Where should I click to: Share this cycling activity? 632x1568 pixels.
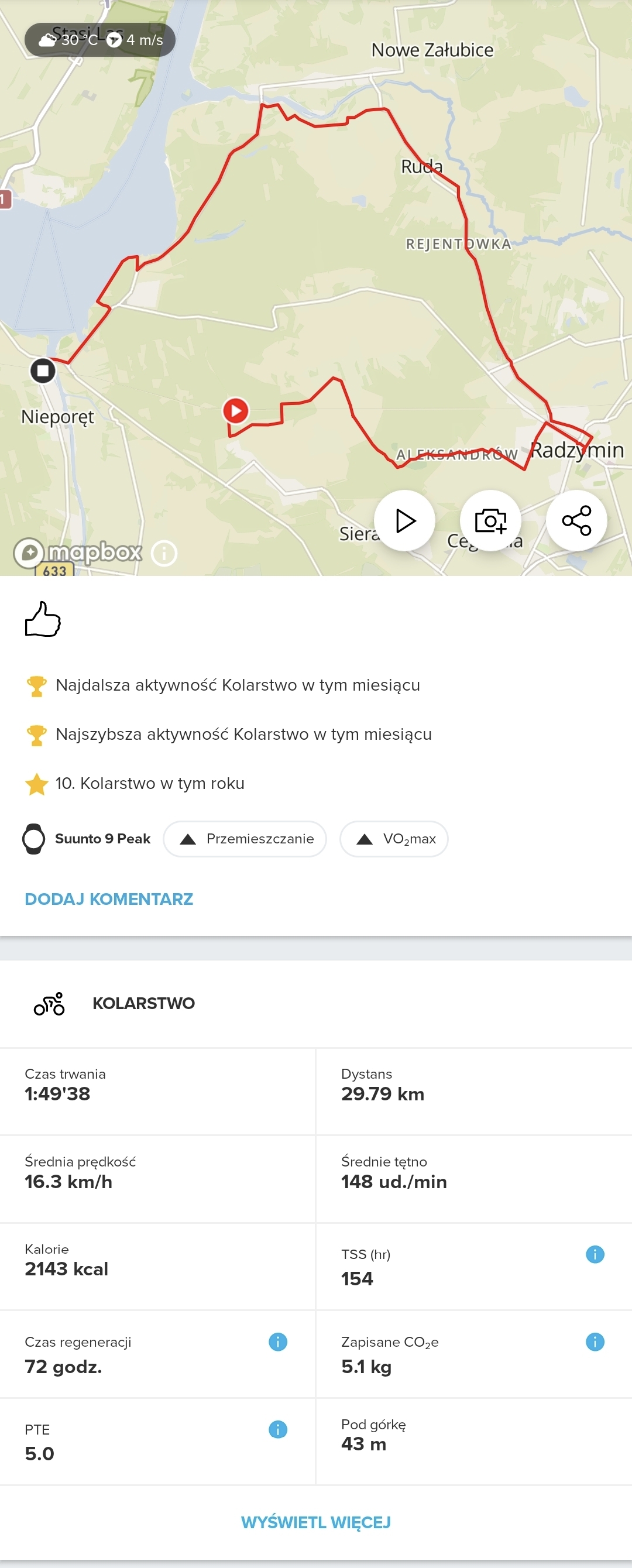576,520
